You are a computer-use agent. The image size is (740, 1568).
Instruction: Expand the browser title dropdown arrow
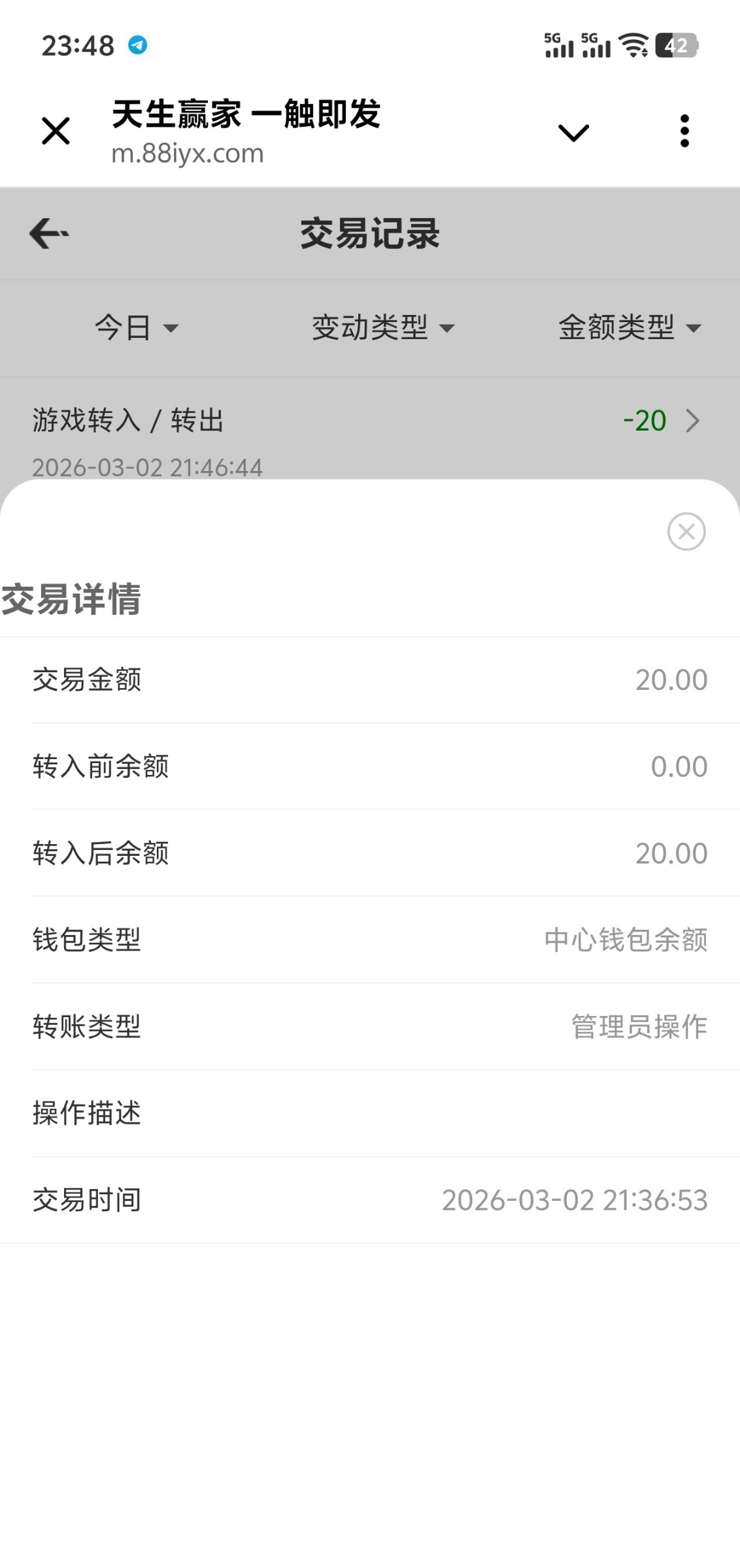point(573,132)
